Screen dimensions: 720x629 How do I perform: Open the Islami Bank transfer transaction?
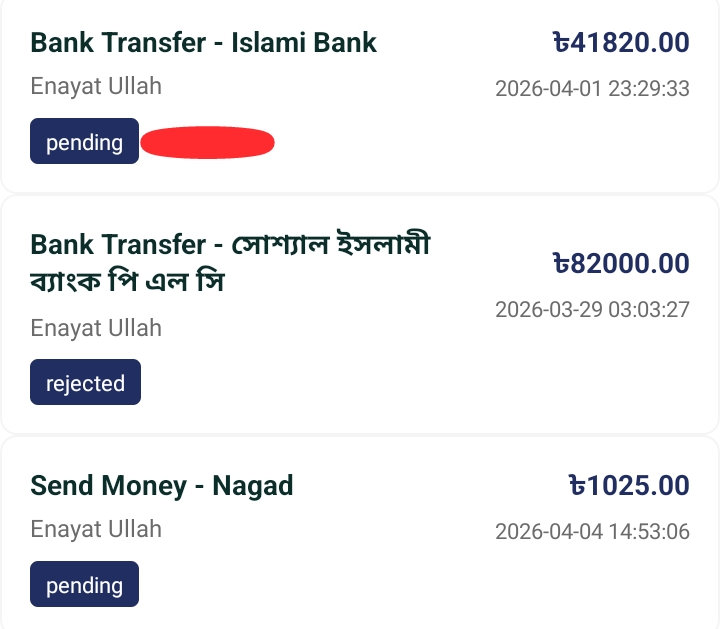(204, 43)
